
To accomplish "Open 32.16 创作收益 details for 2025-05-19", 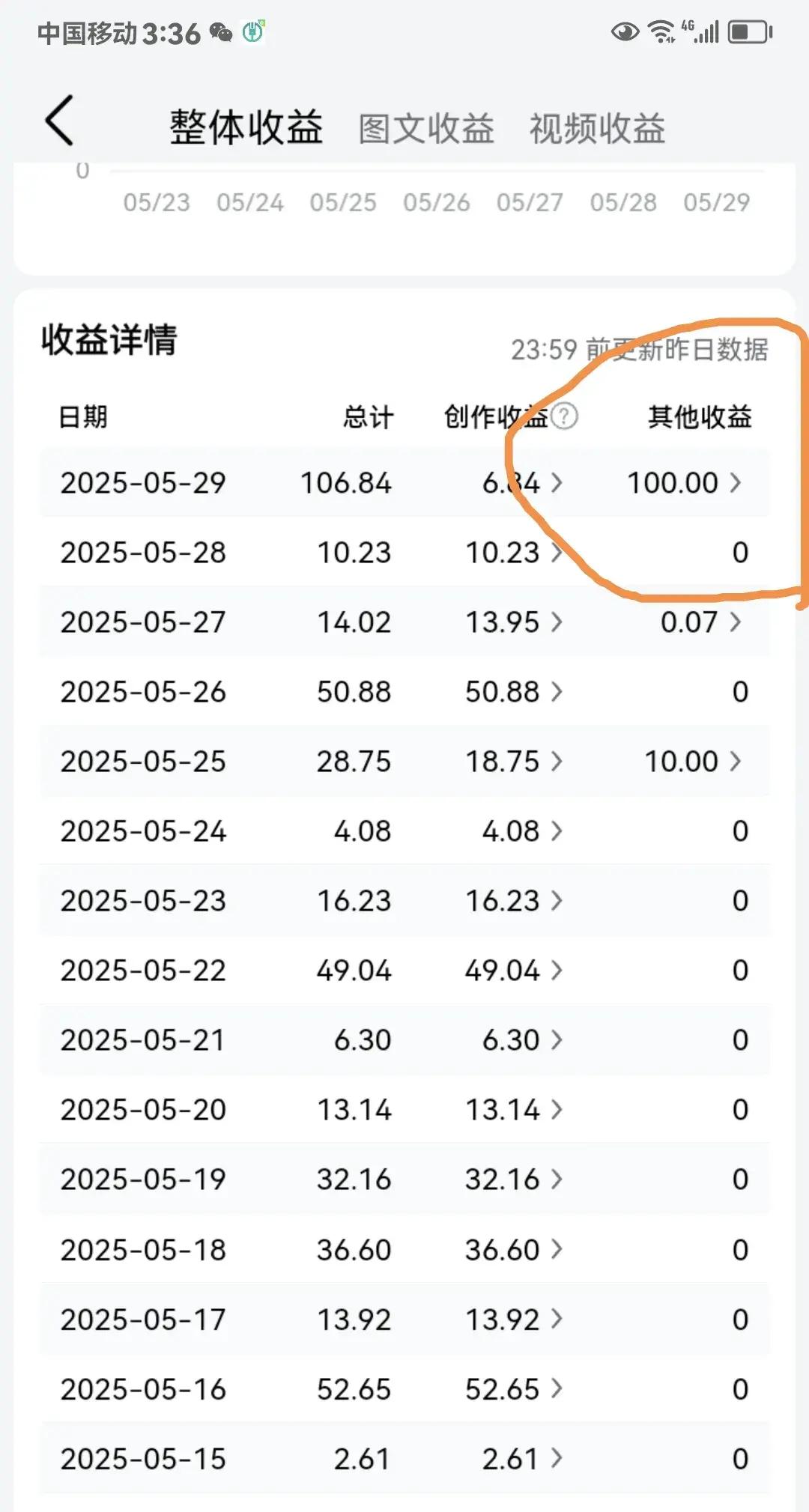I will click(x=513, y=1179).
